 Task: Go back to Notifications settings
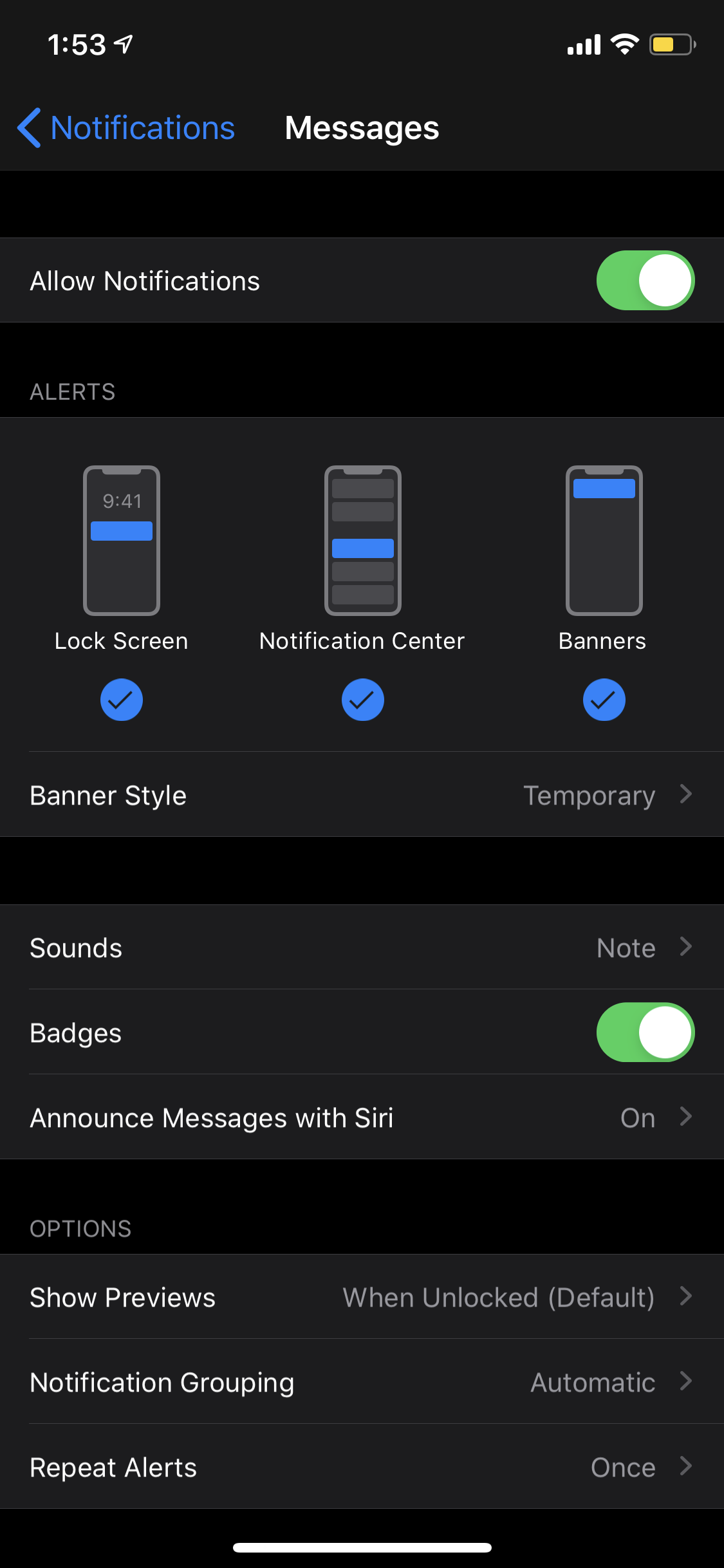[x=126, y=127]
